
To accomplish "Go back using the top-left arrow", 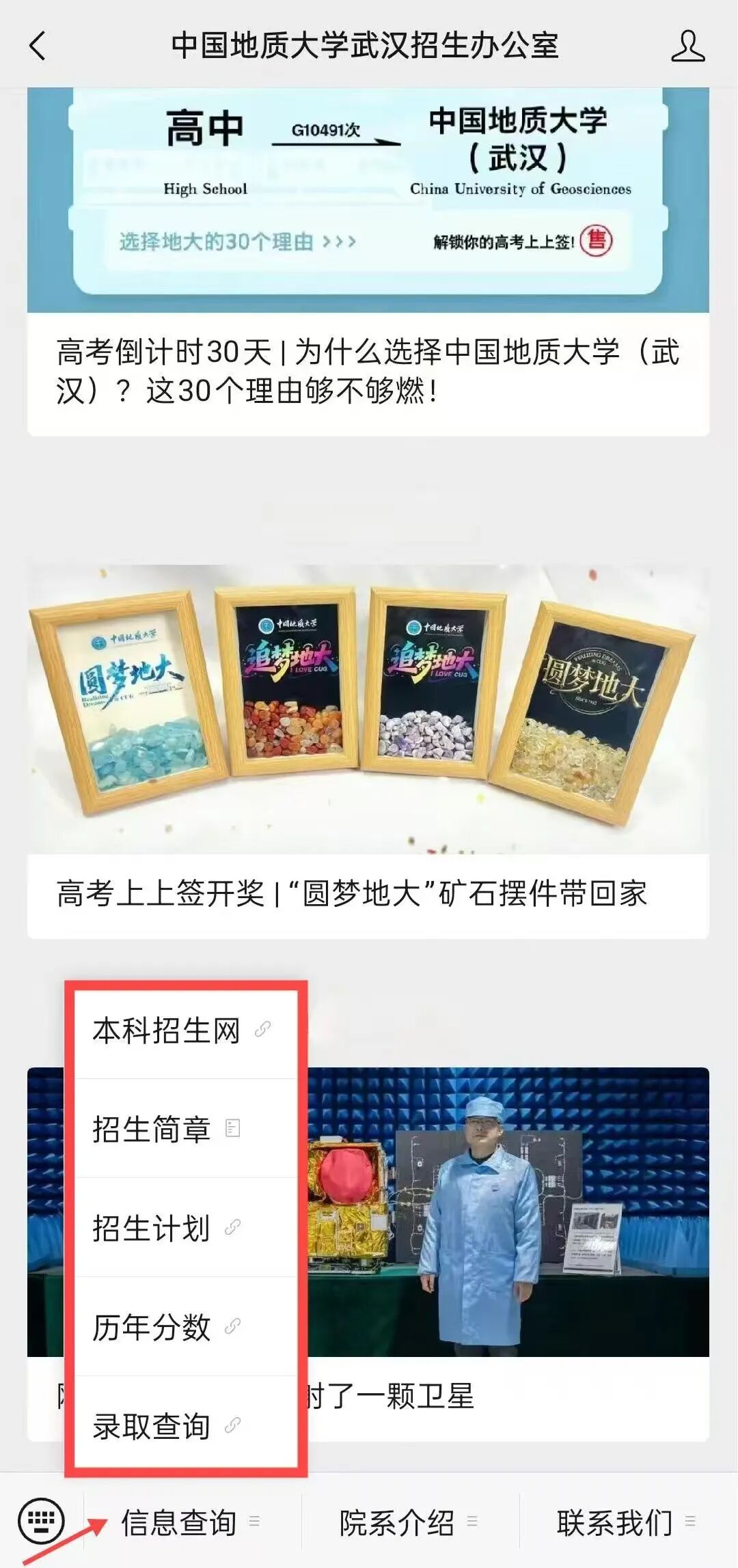I will [38, 46].
